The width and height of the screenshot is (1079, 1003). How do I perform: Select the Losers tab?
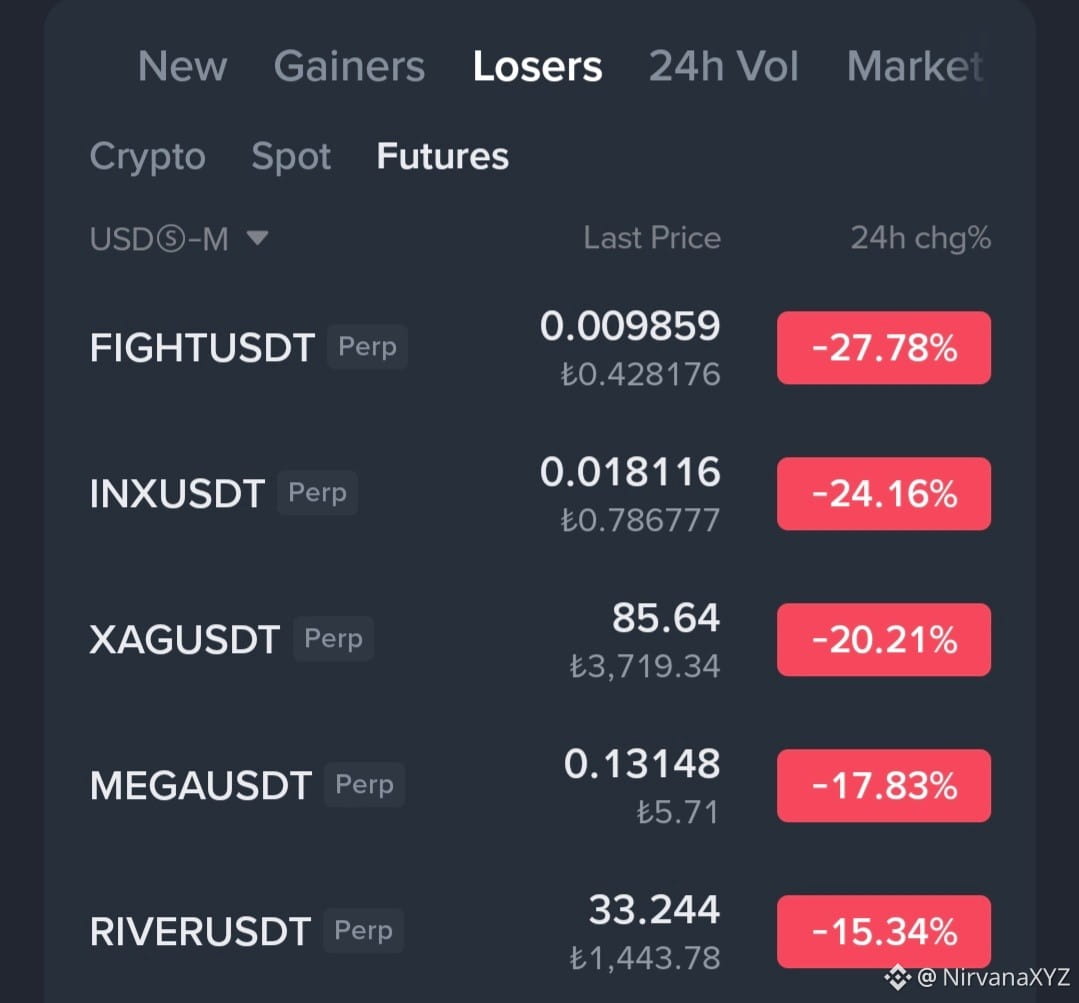(537, 67)
